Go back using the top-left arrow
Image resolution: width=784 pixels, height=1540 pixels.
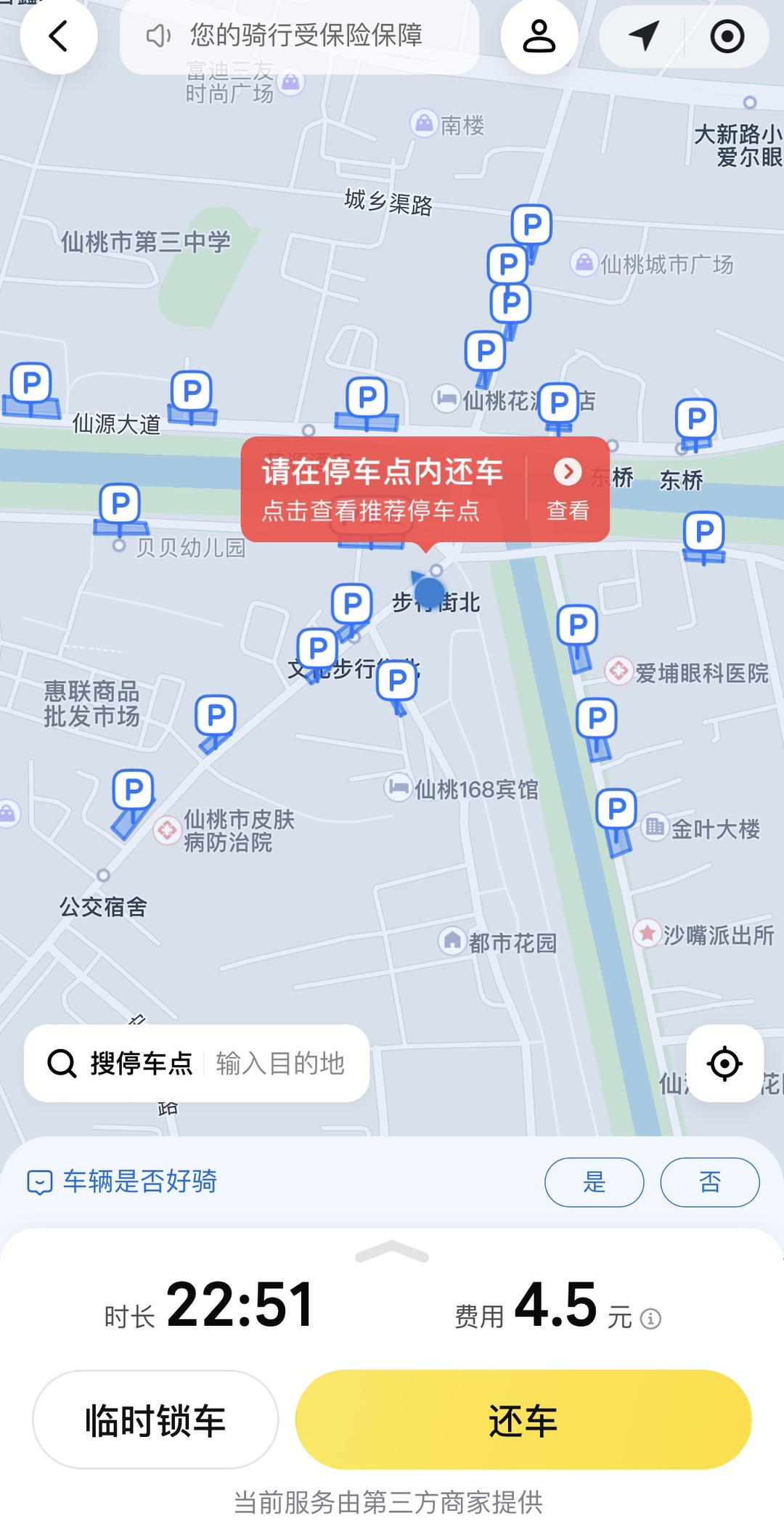pos(58,36)
